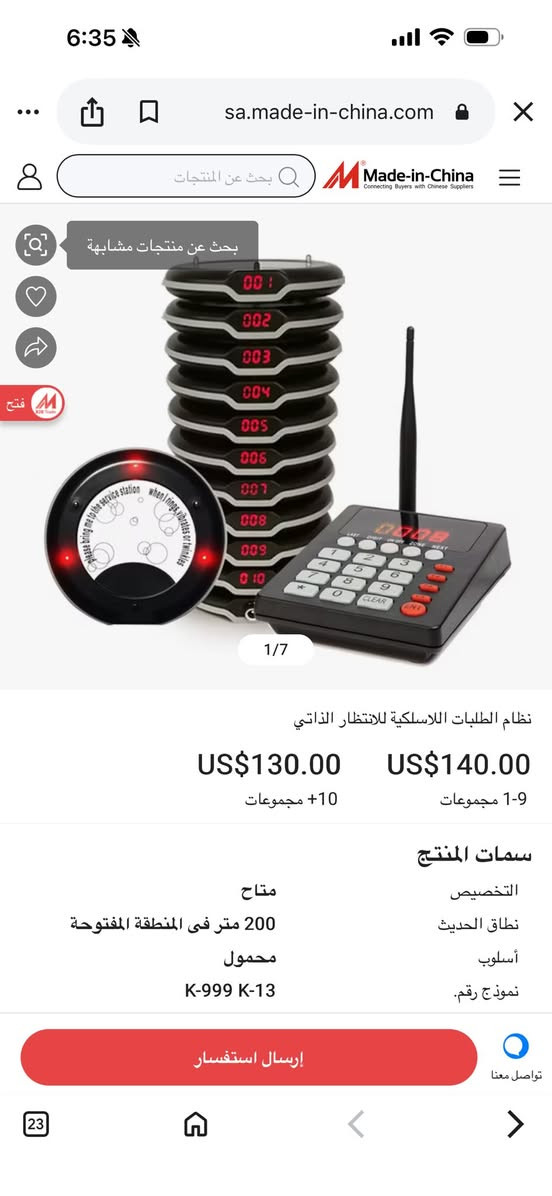Navigate forward with the right arrow

click(x=515, y=1124)
